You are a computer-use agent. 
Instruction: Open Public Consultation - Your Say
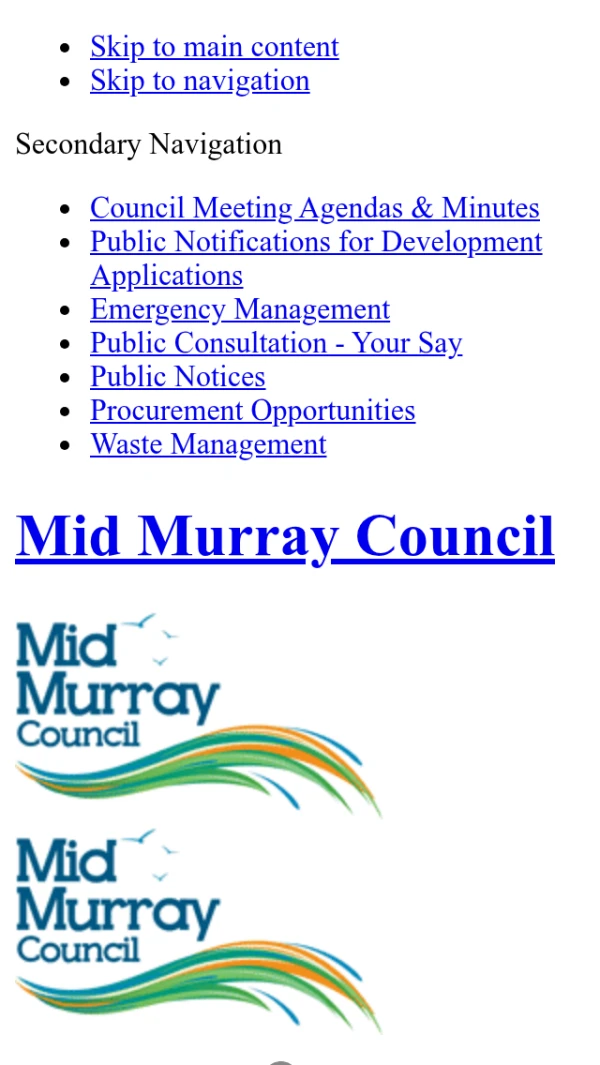(x=276, y=343)
